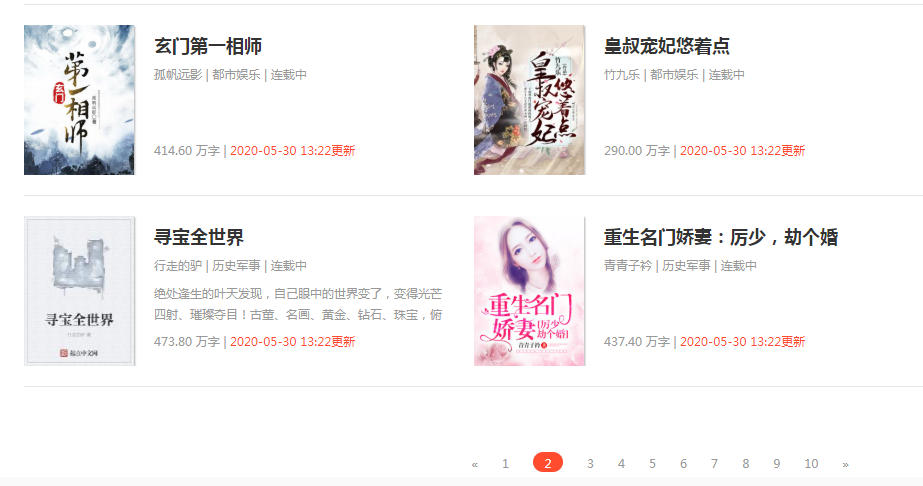
Task: Go to the next page arrow
Action: point(845,464)
